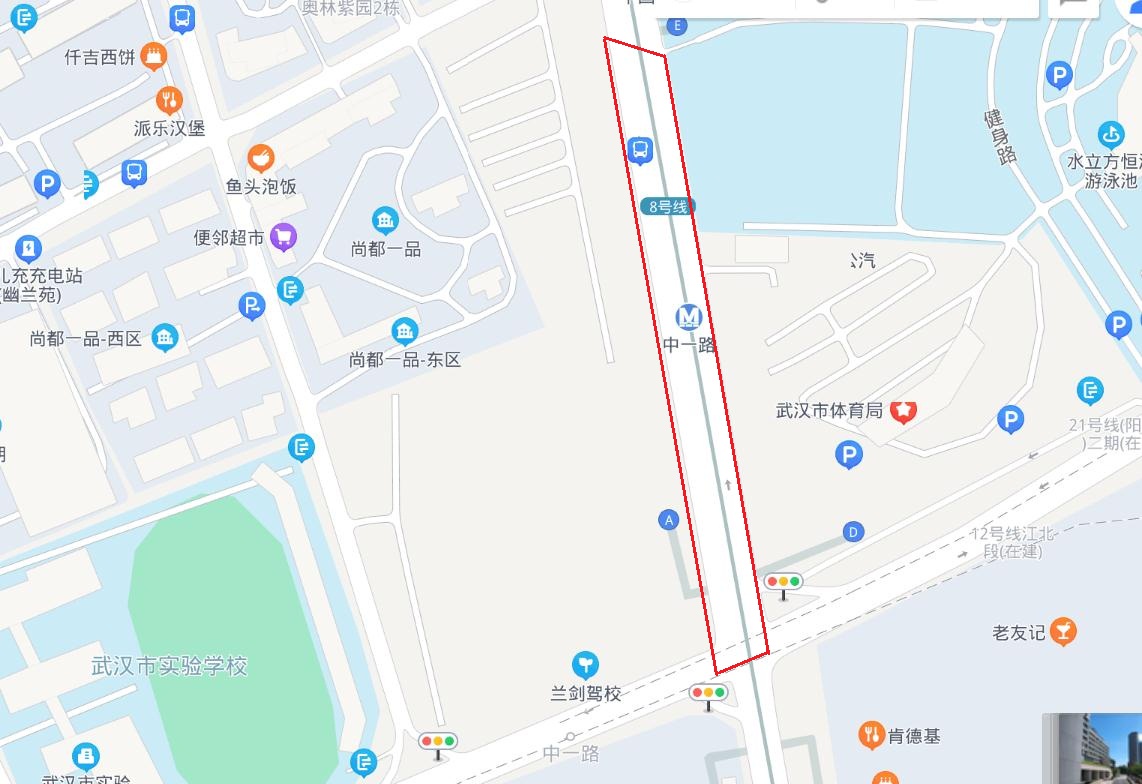Open metro exit A marker
Image resolution: width=1142 pixels, height=784 pixels.
click(x=669, y=520)
